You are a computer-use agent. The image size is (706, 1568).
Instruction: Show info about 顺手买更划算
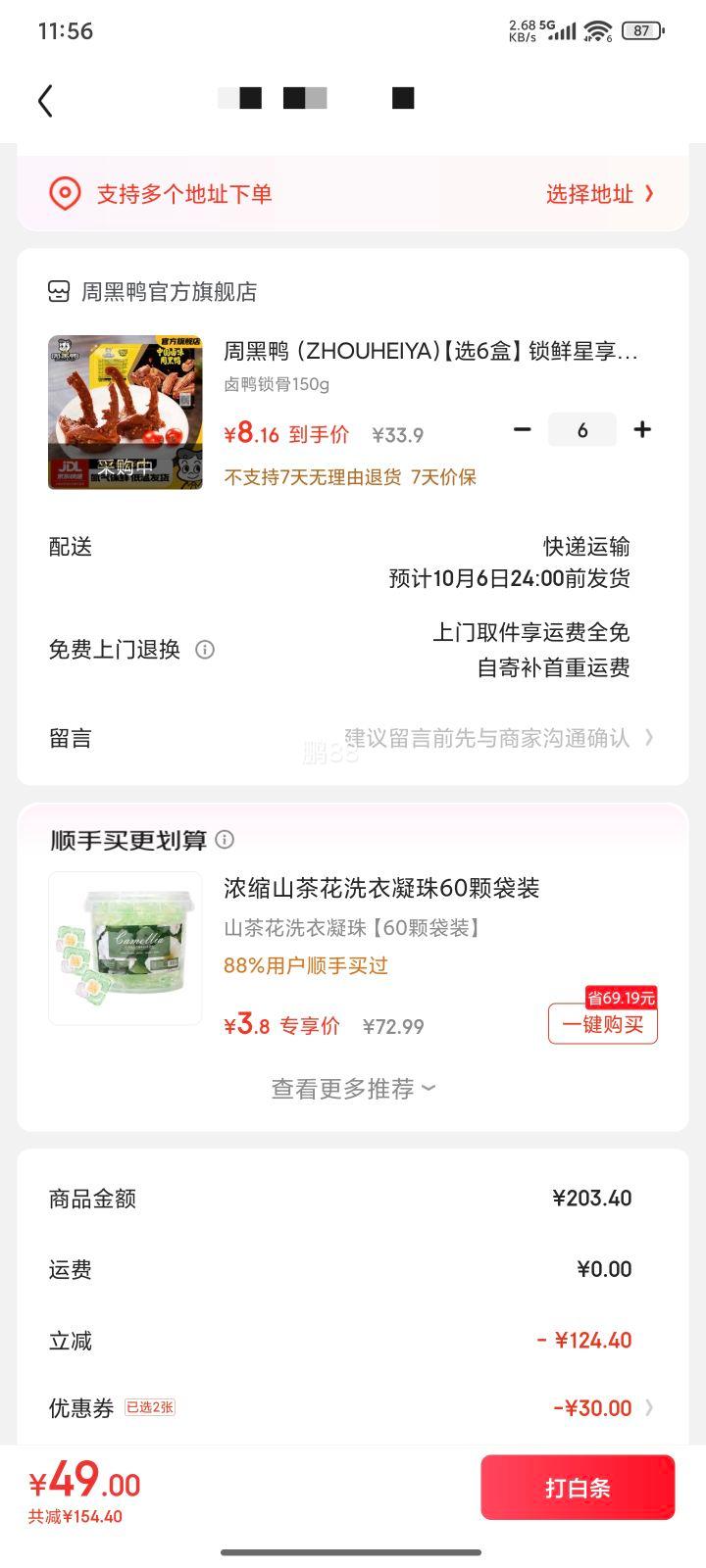225,840
